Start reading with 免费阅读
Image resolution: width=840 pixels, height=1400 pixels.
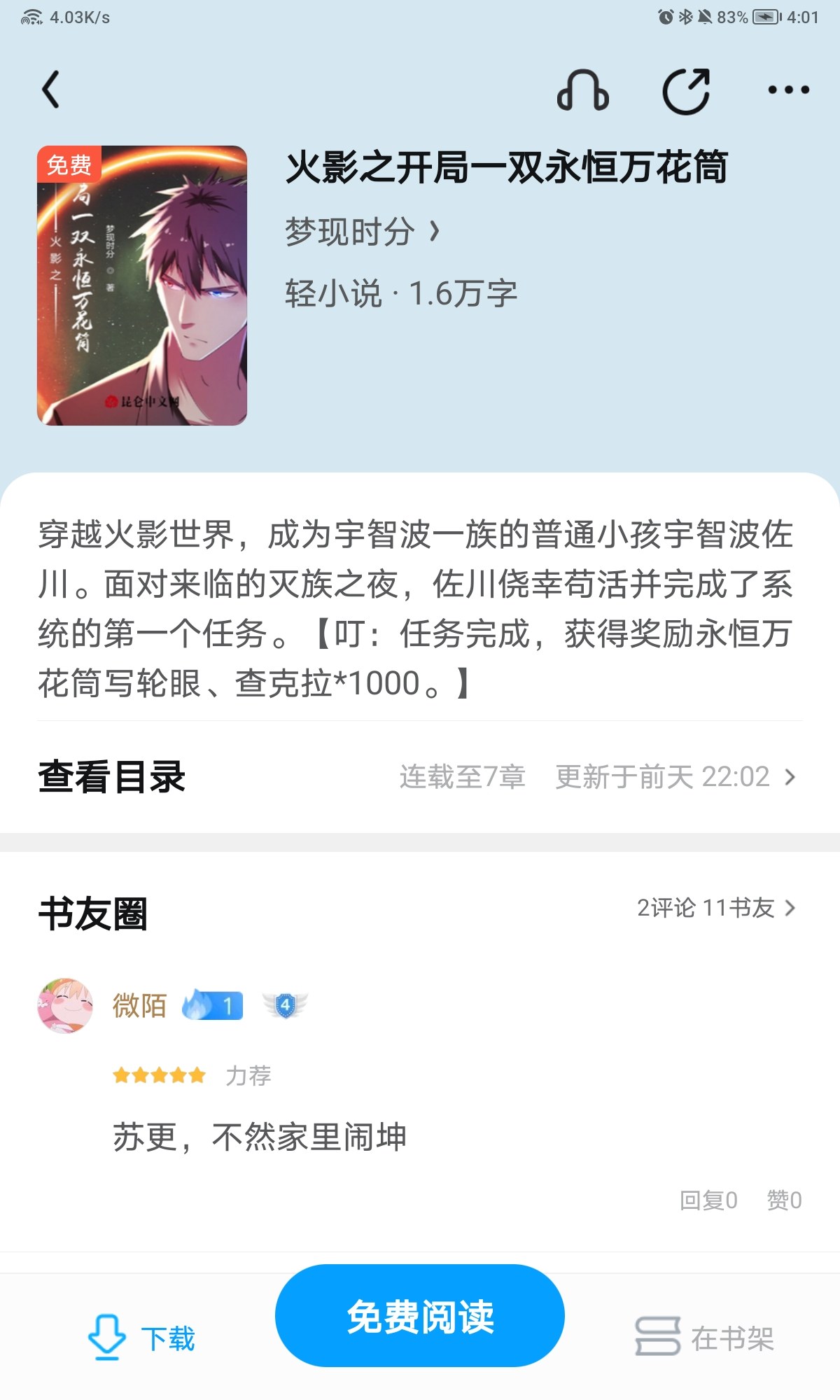(420, 1316)
